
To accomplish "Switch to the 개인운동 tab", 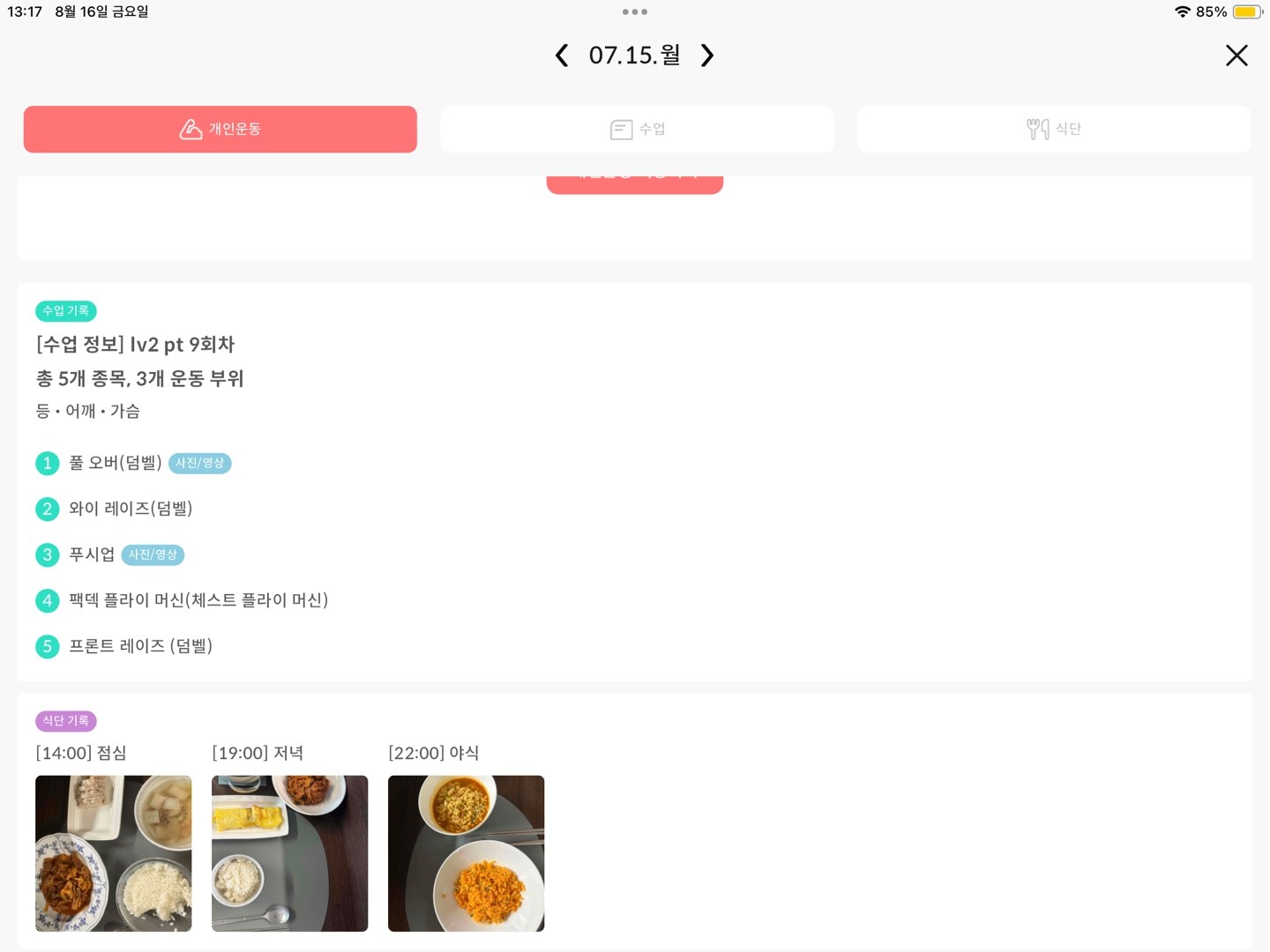I will pyautogui.click(x=220, y=130).
